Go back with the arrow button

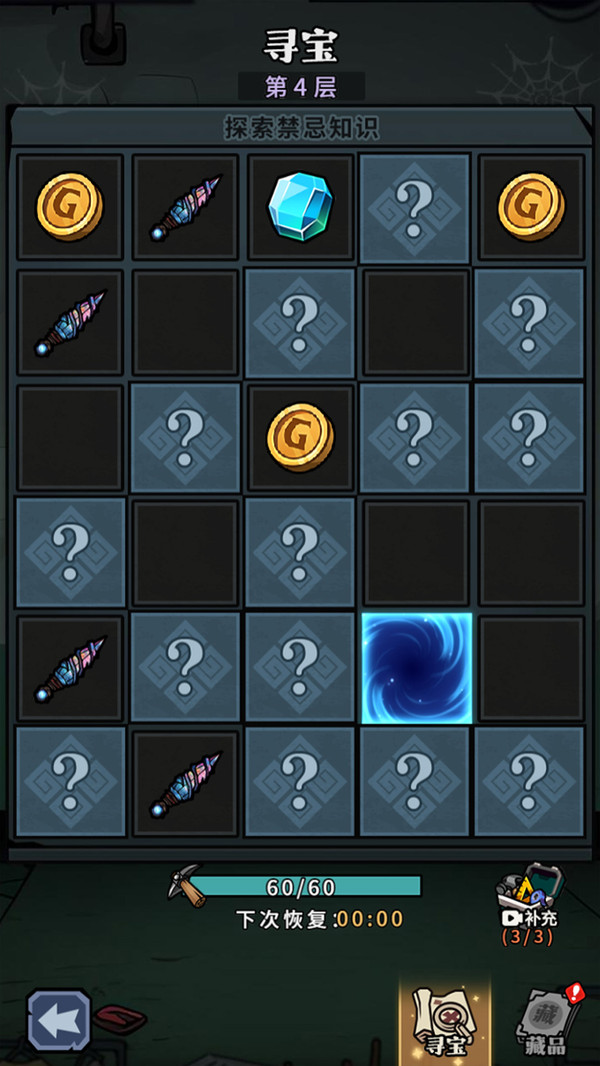click(59, 1021)
